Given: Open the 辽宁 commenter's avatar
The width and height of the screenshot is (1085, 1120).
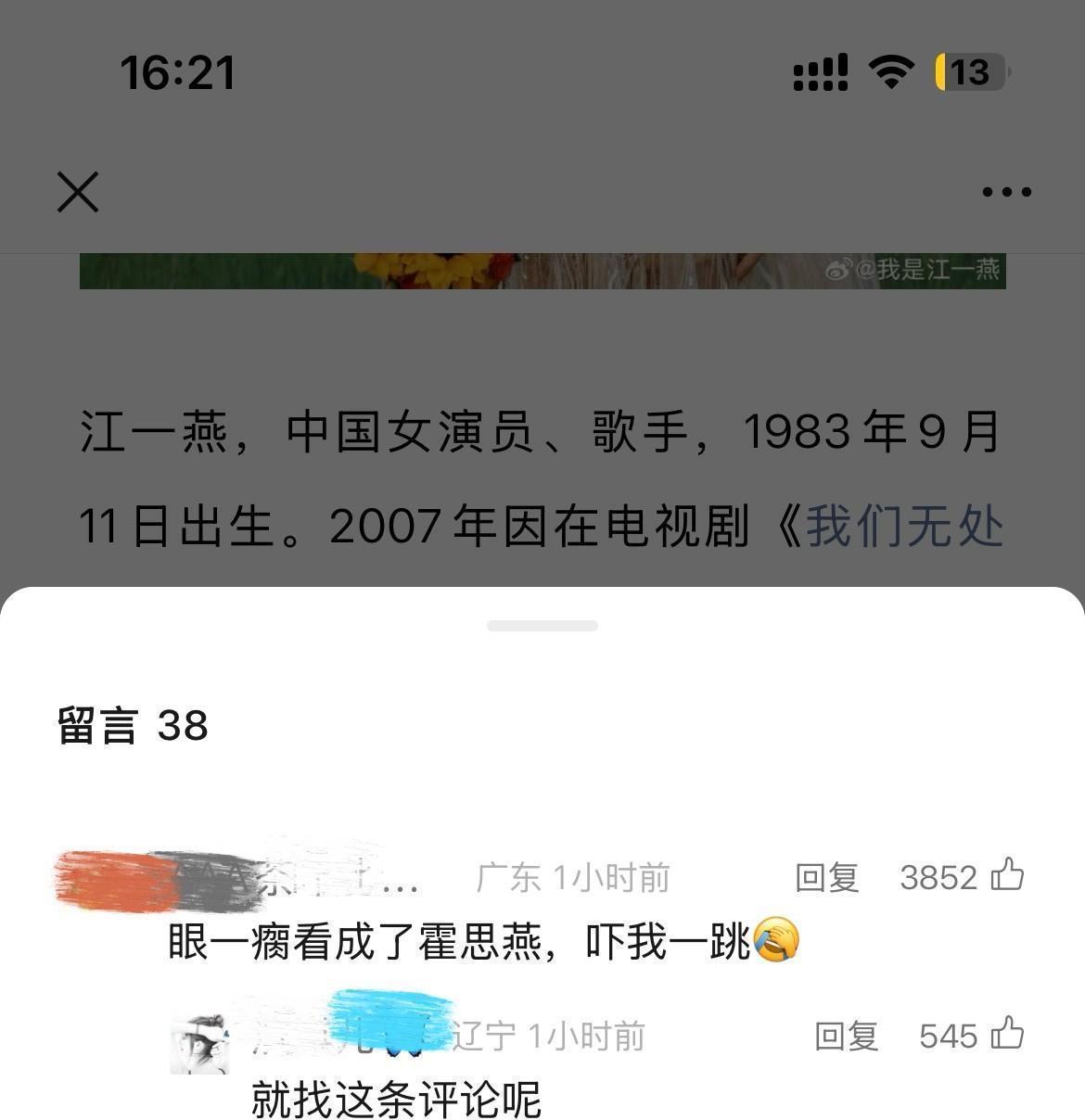Looking at the screenshot, I should tap(199, 1044).
